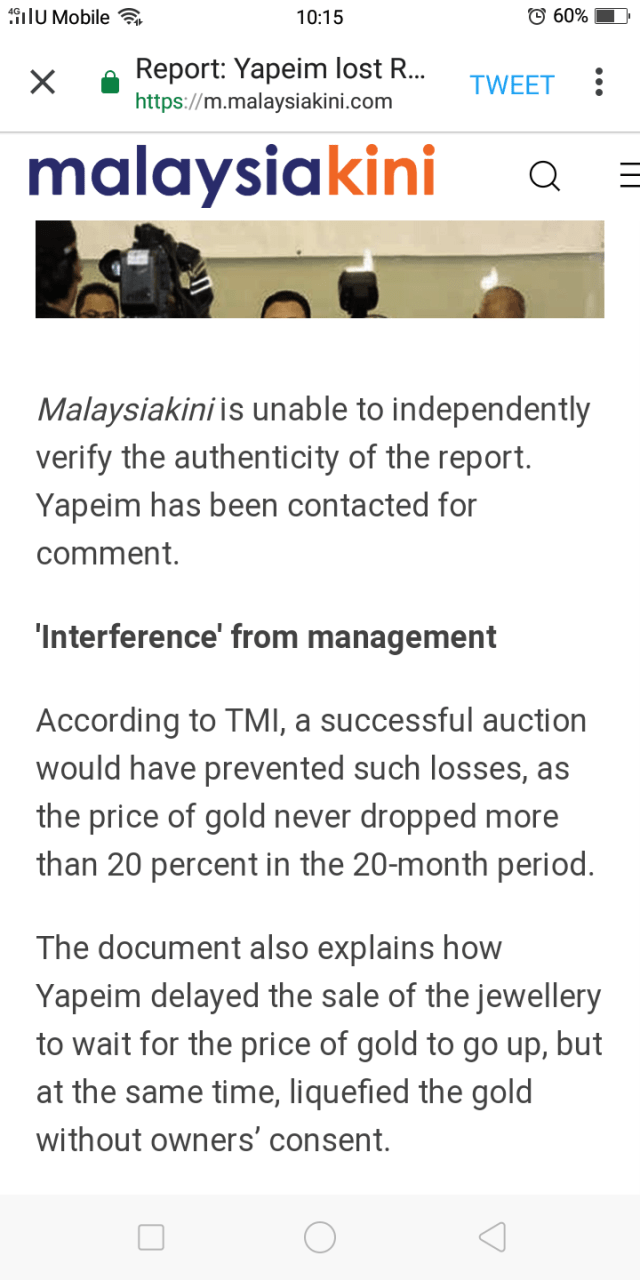Viewport: 640px width, 1280px height.
Task: Open the Malaysiakini hamburger menu
Action: click(629, 176)
